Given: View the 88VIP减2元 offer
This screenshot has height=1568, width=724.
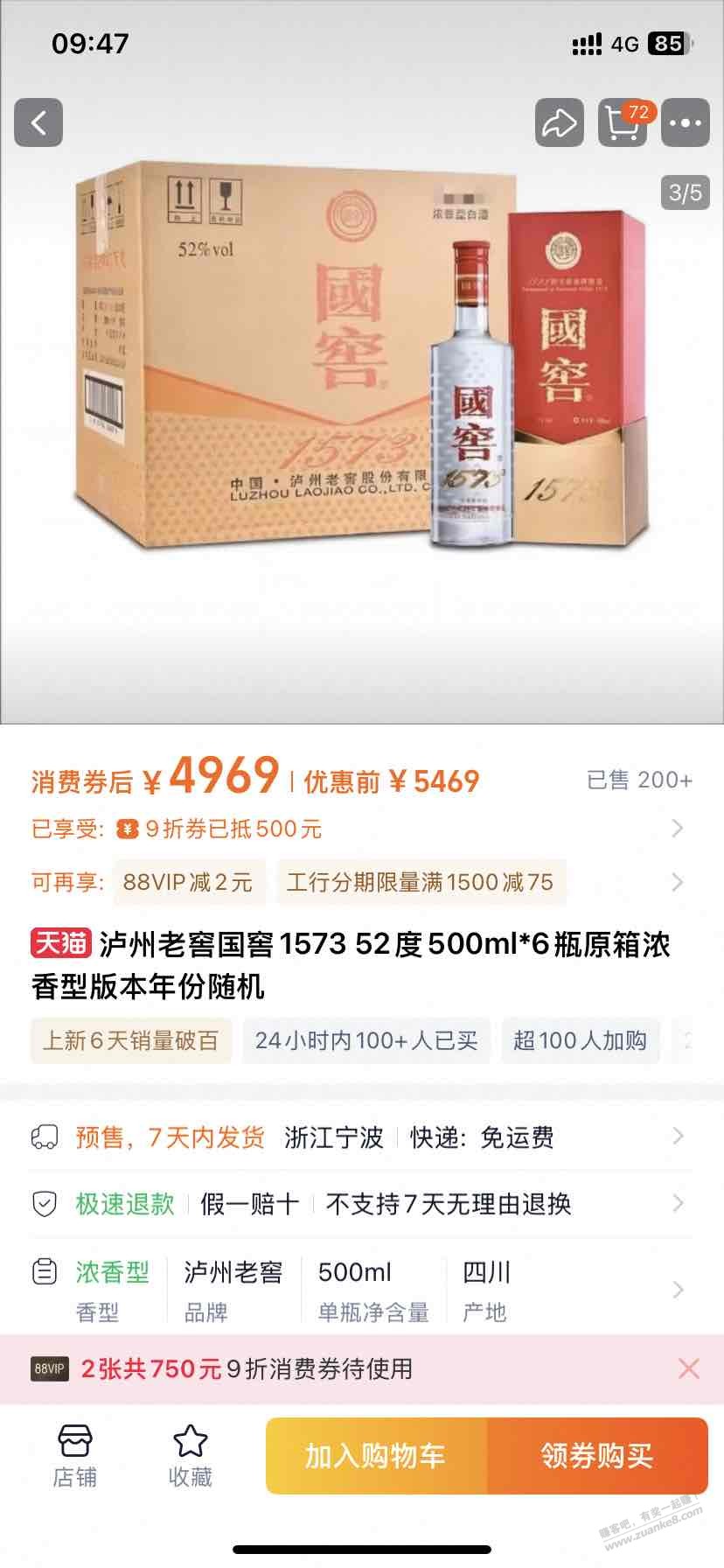Looking at the screenshot, I should (187, 882).
